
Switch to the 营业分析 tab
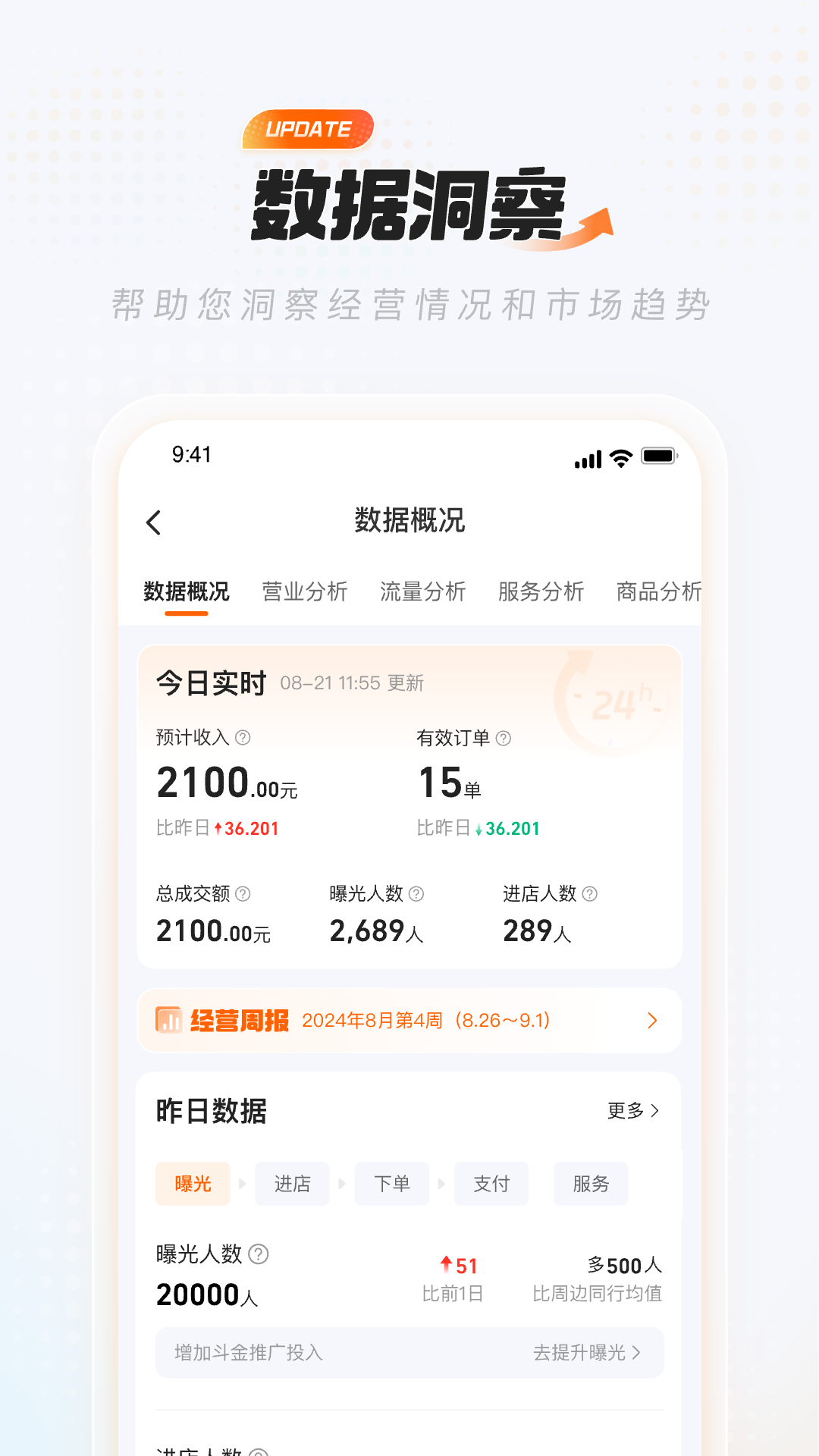click(x=304, y=591)
